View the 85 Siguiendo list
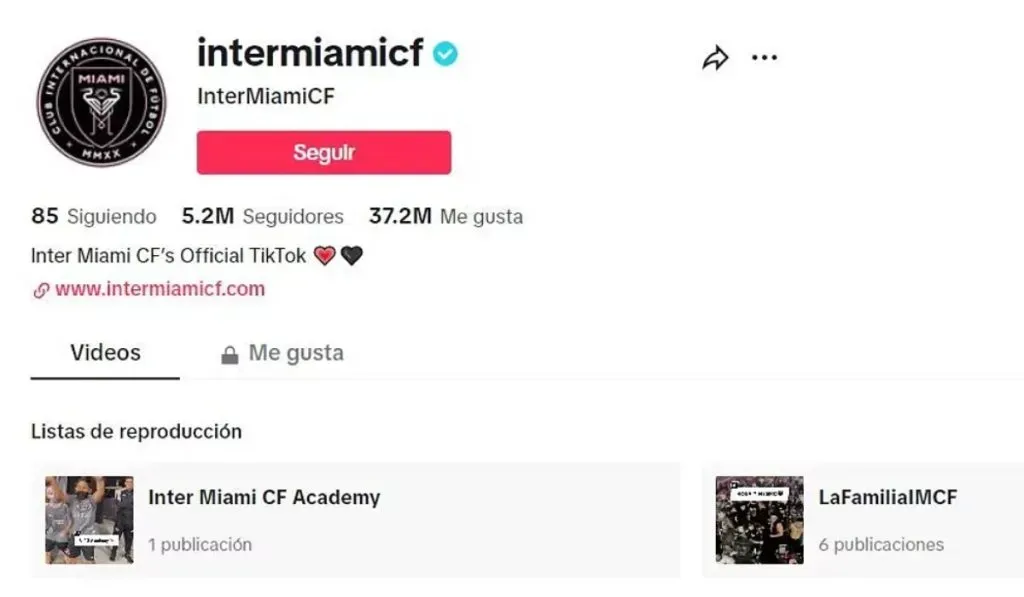This screenshot has height=597, width=1024. [x=94, y=217]
